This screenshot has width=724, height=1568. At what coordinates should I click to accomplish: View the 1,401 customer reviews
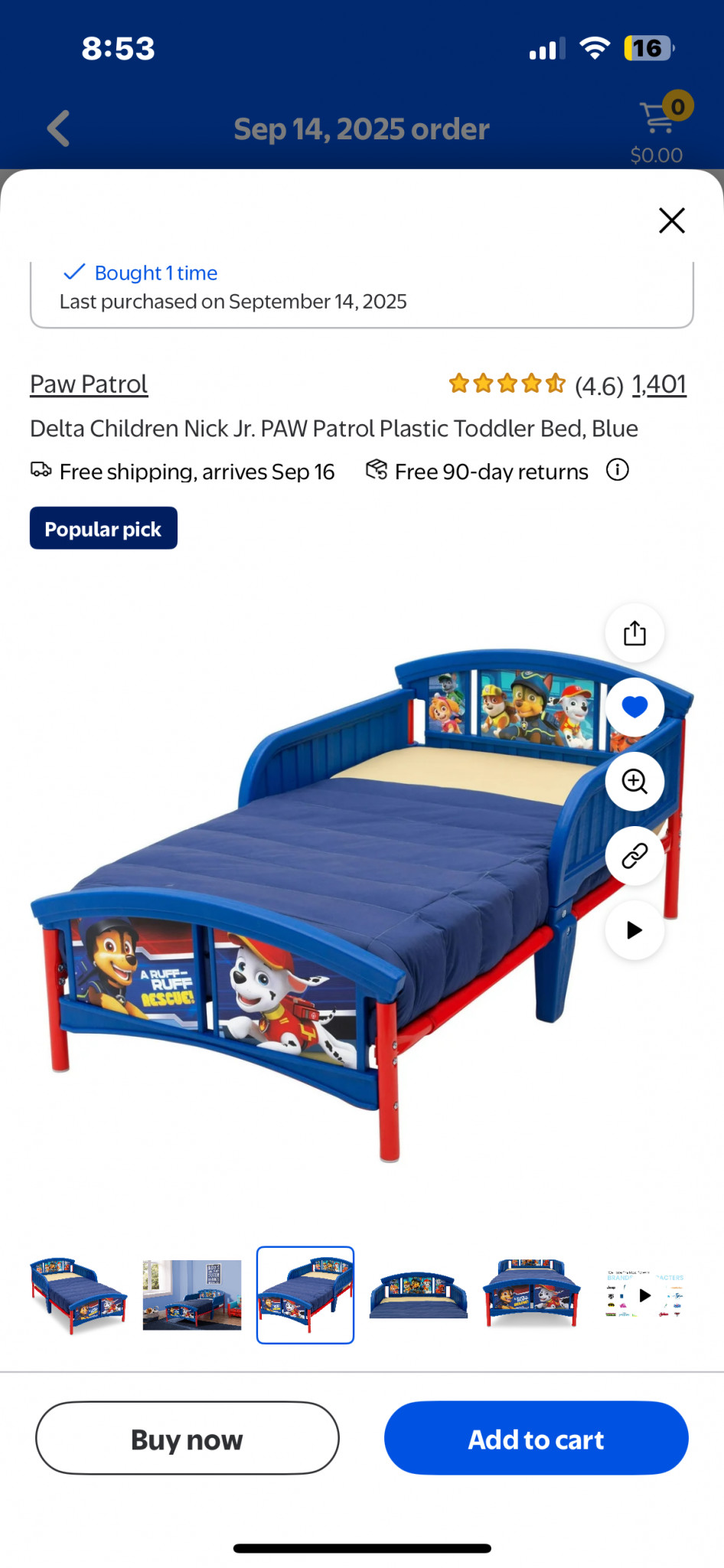659,384
